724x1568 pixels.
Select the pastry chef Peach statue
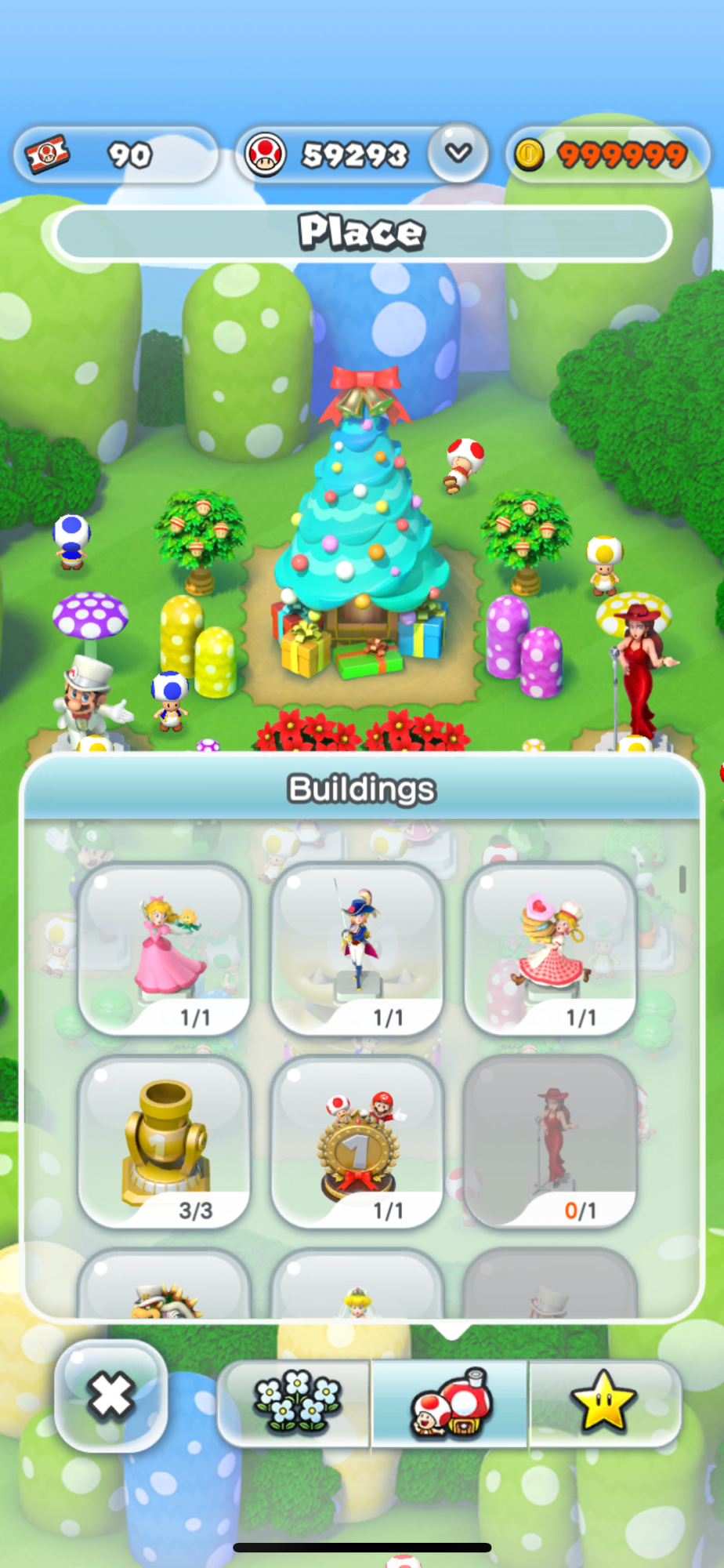tap(550, 949)
